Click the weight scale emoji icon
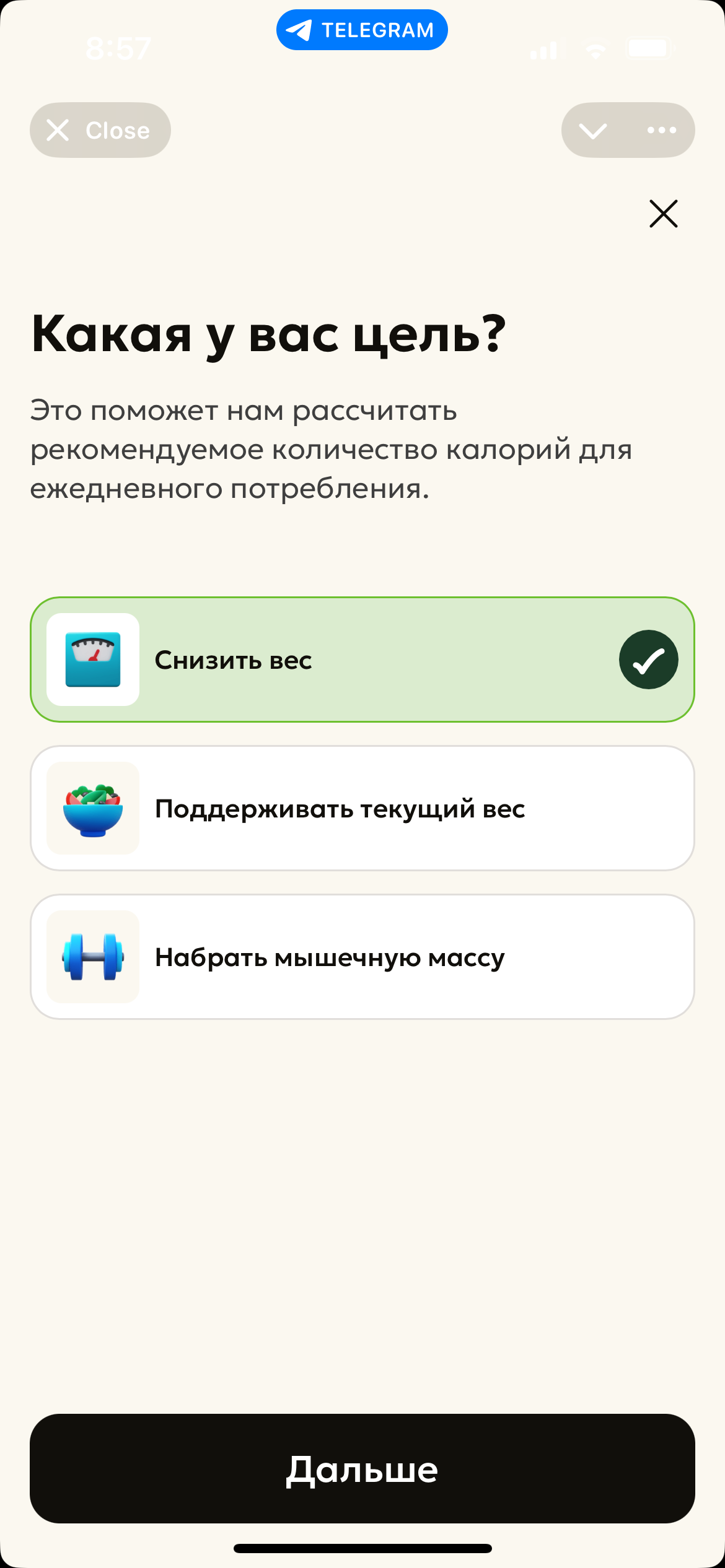 [93, 658]
